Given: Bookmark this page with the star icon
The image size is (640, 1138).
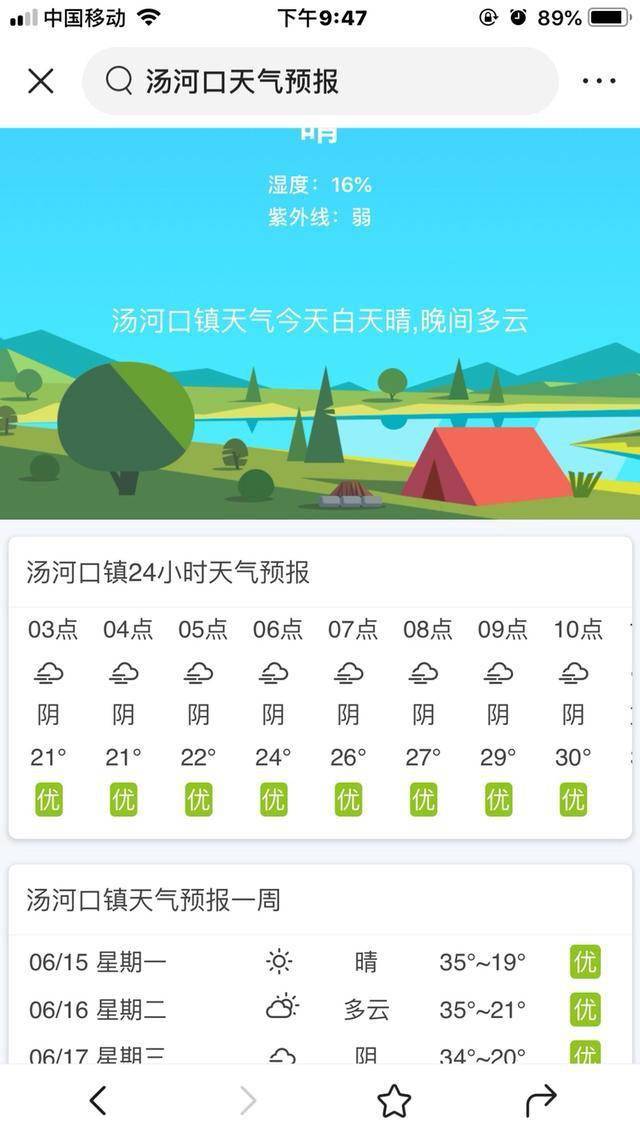Looking at the screenshot, I should coord(394,1101).
